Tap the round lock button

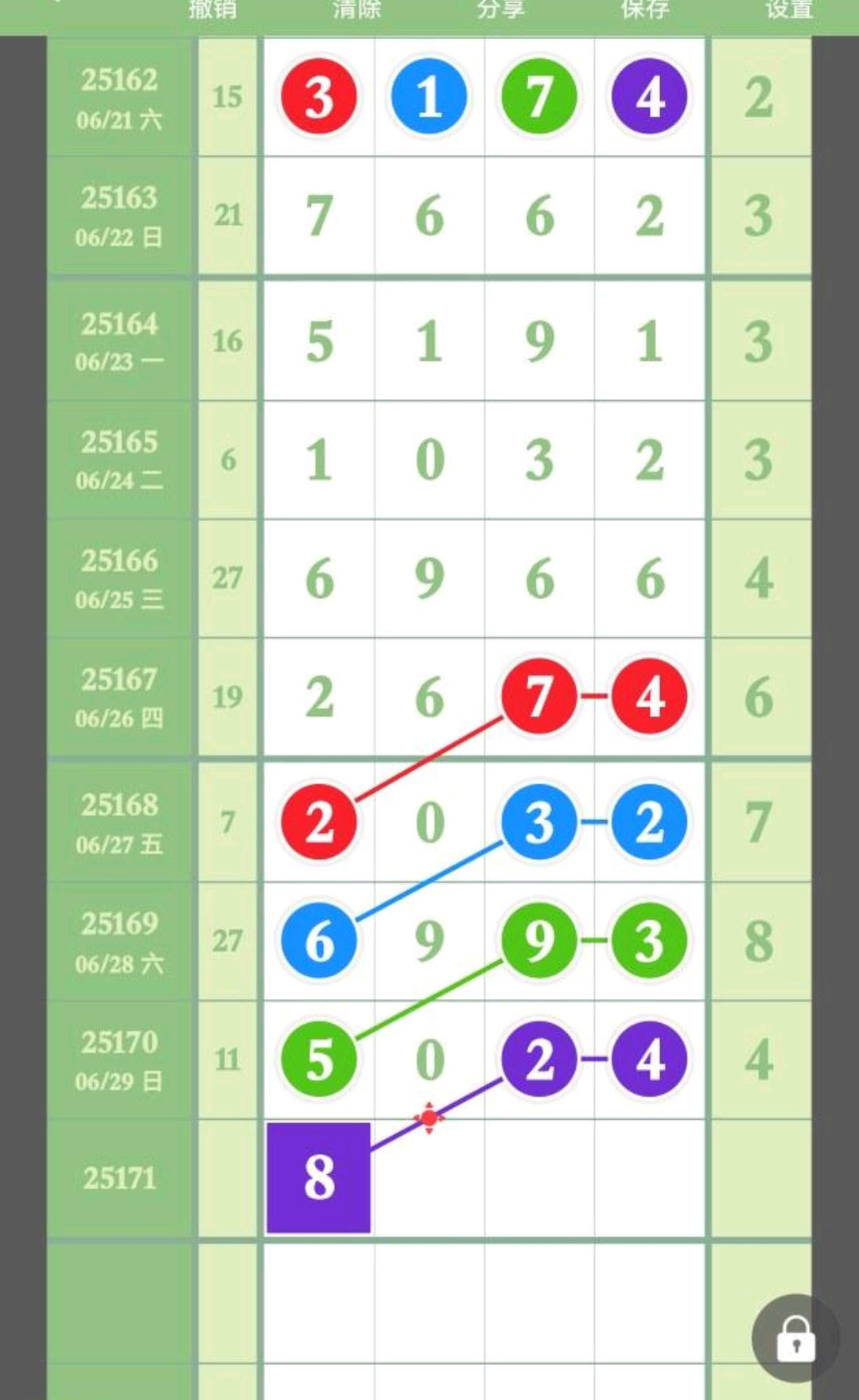pos(795,1338)
